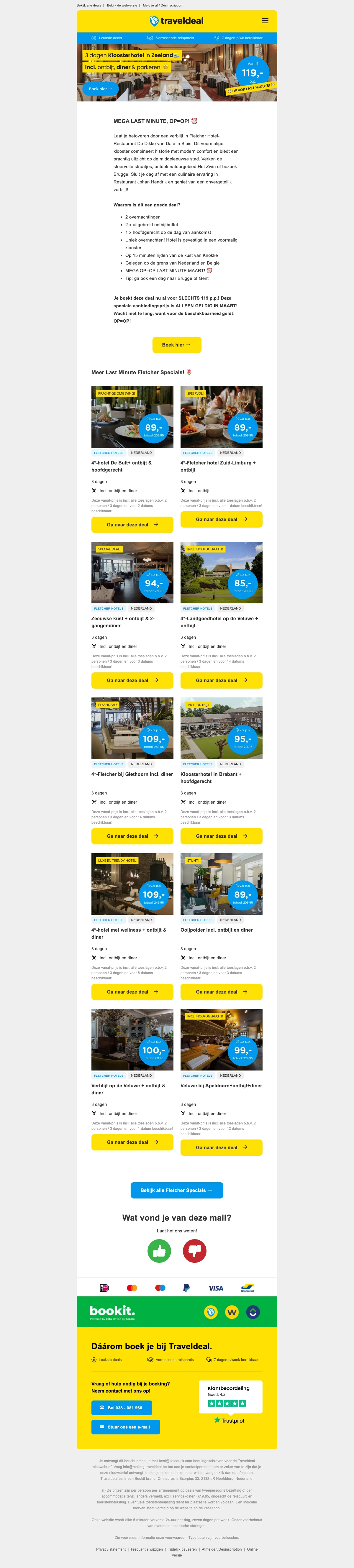Open the hamburger menu in the header
354x1568 pixels.
265,21
